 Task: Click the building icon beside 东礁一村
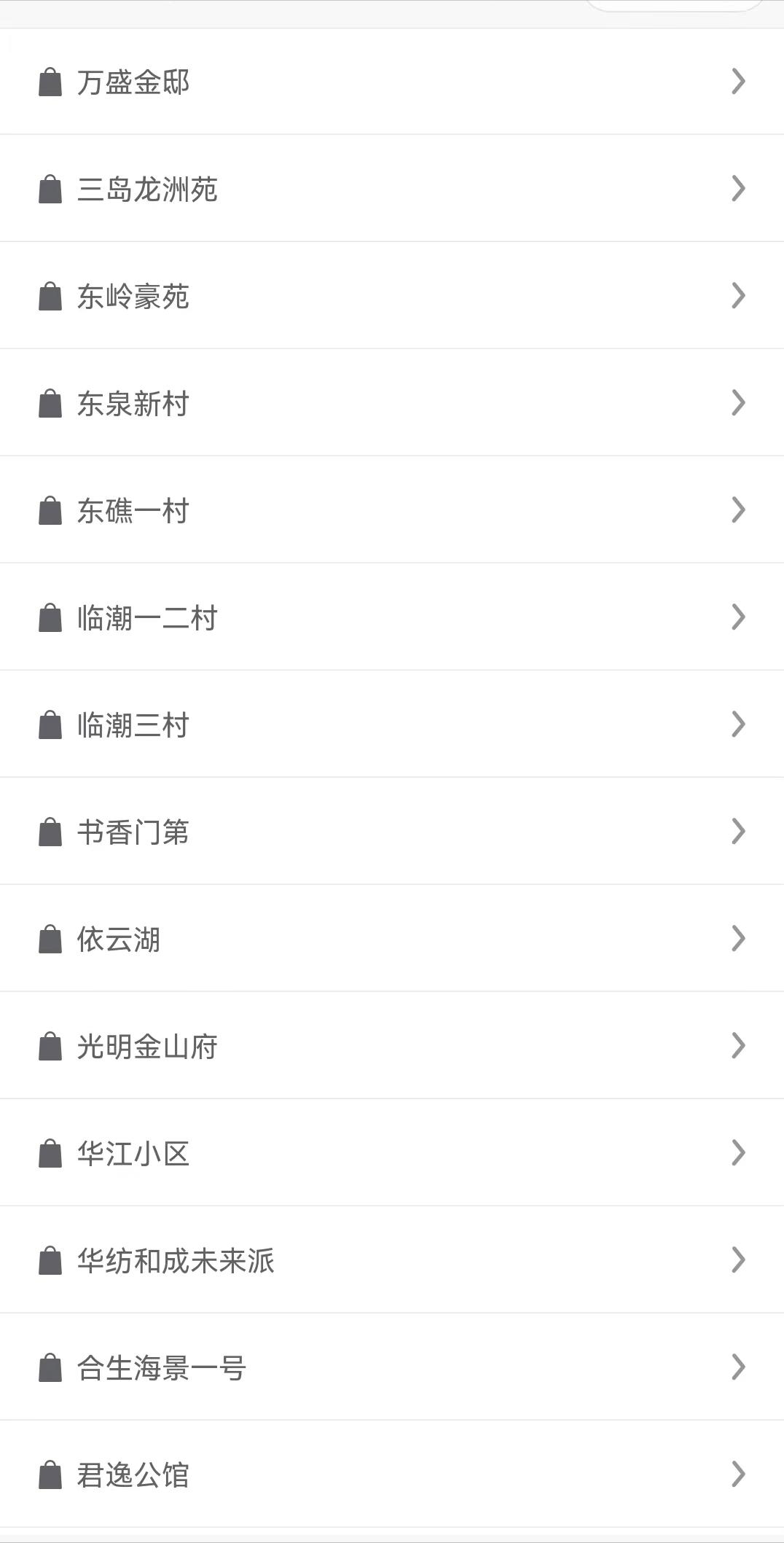click(x=50, y=509)
